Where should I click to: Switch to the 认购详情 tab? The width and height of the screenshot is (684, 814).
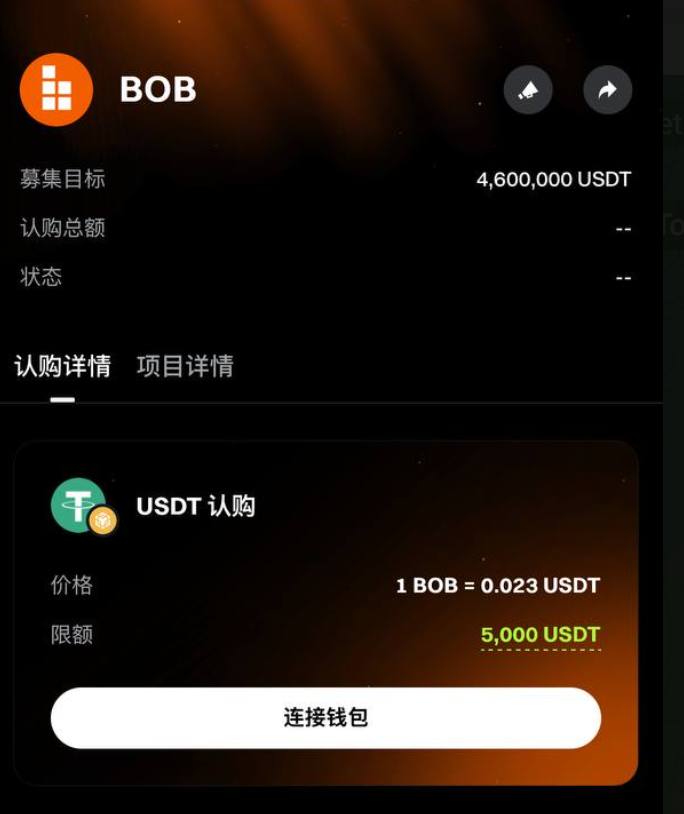click(x=63, y=366)
